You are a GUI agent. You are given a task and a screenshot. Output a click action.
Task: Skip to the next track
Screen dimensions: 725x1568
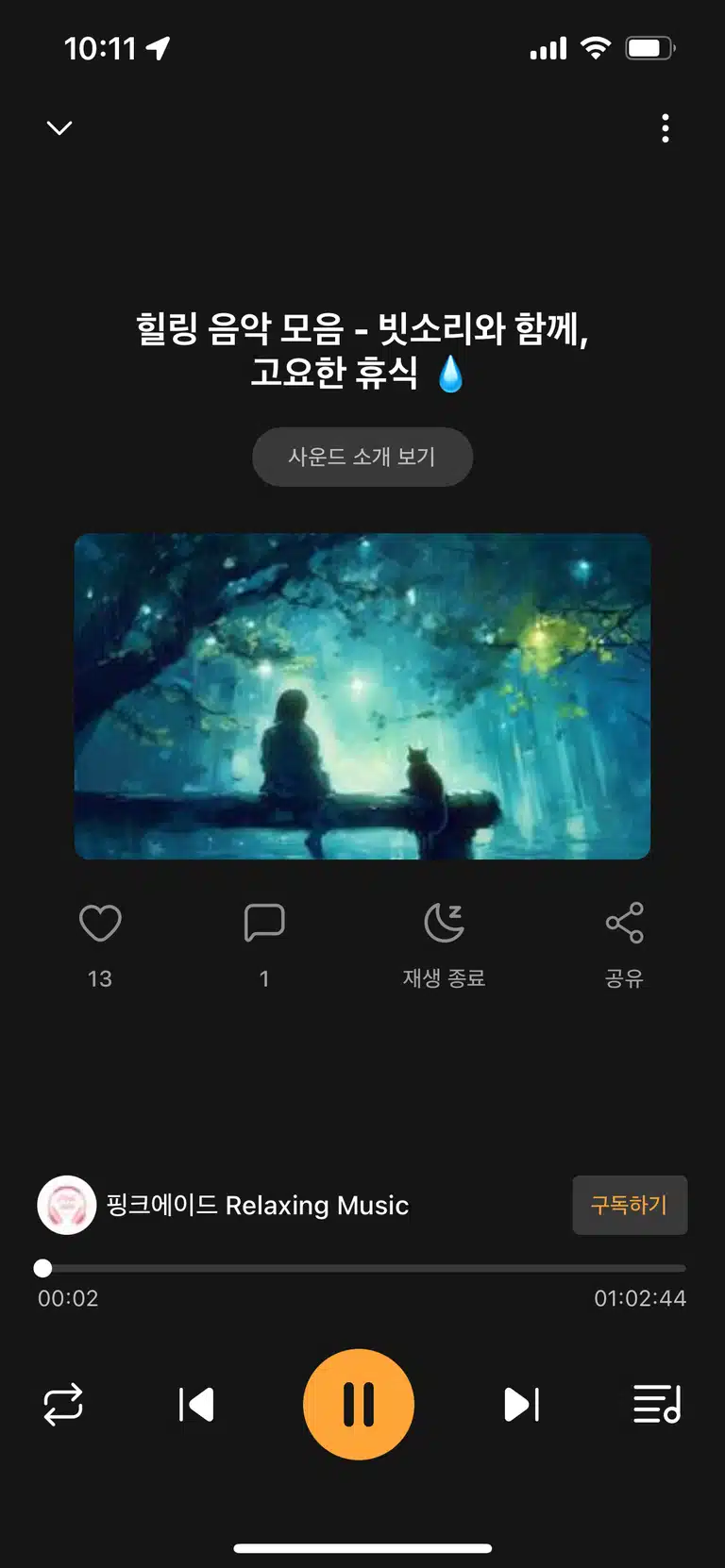(x=521, y=1405)
